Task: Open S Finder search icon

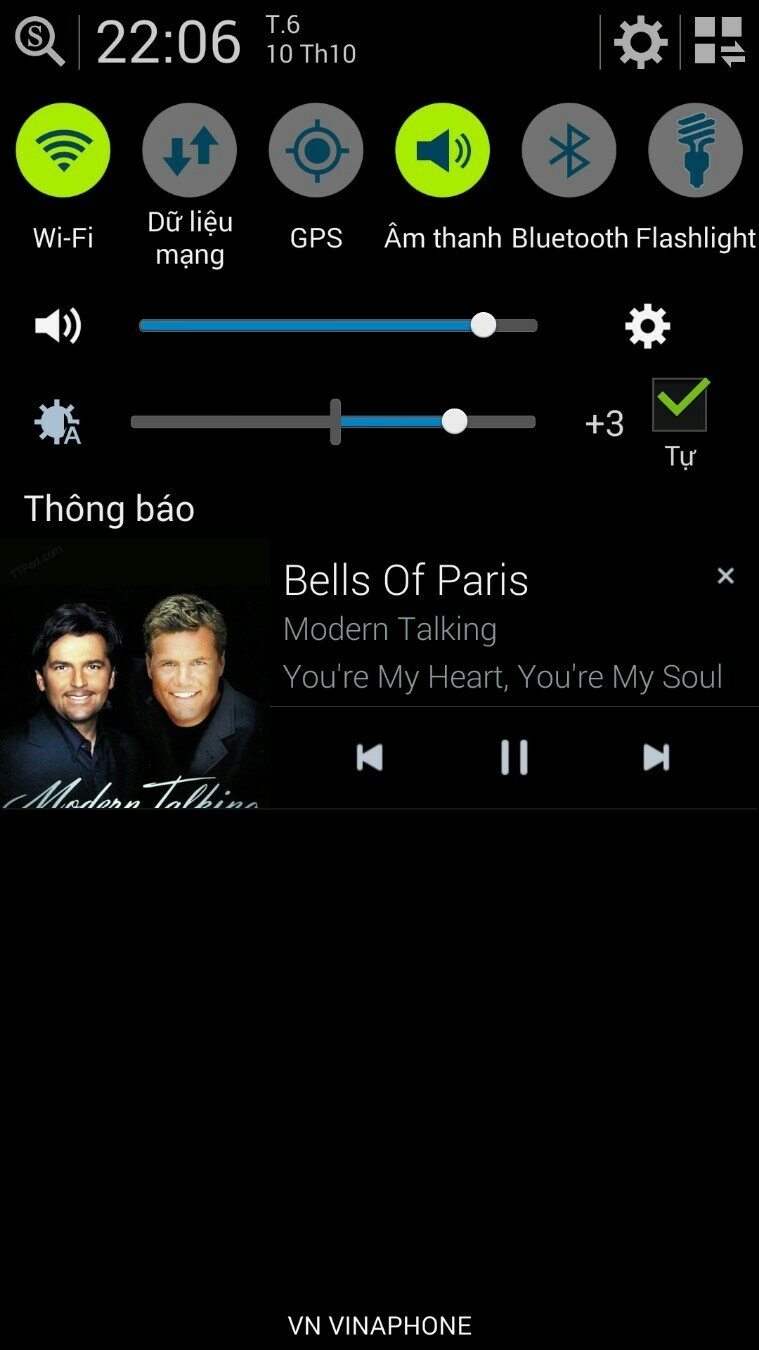Action: click(x=39, y=42)
